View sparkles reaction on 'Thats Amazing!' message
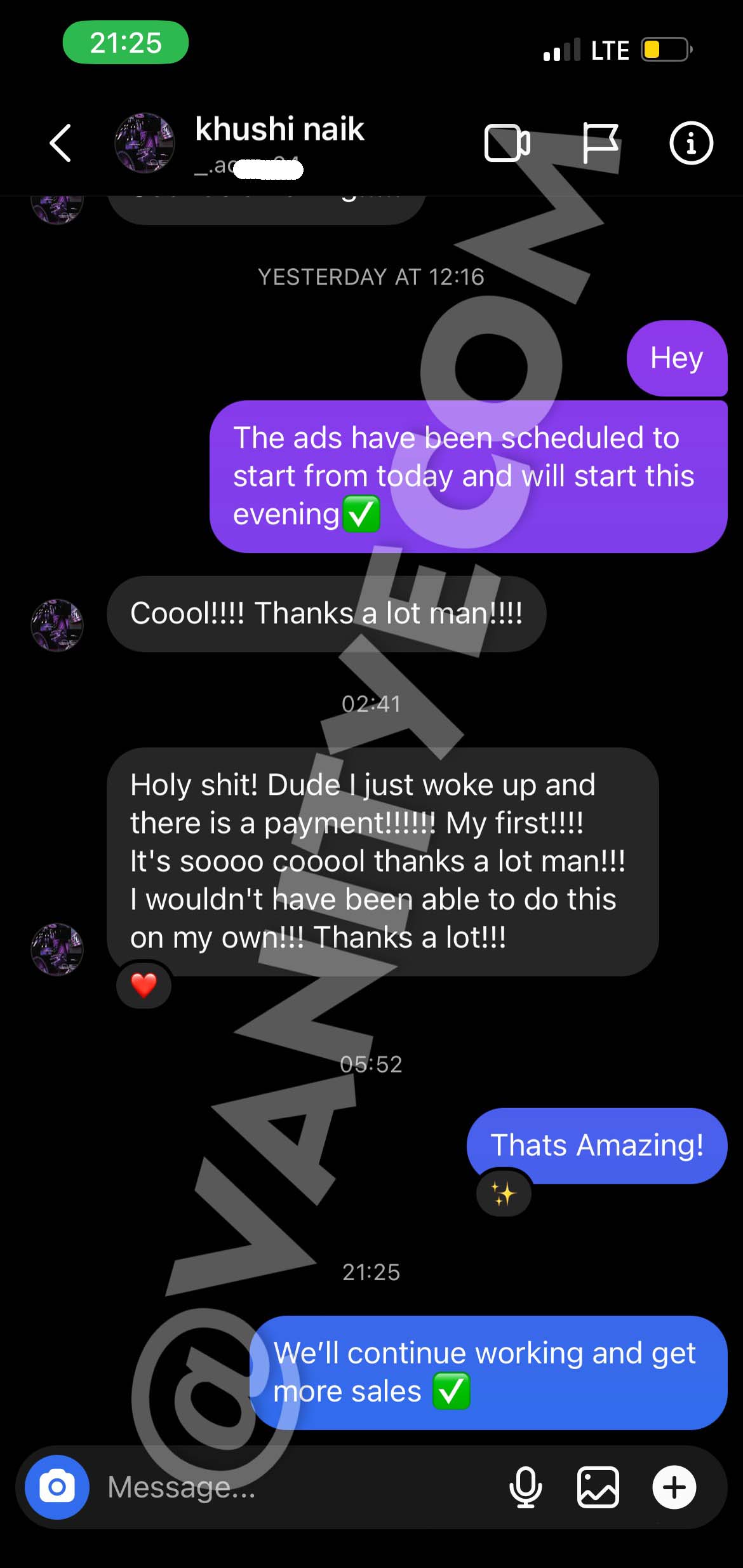The image size is (743, 1568). (504, 1194)
